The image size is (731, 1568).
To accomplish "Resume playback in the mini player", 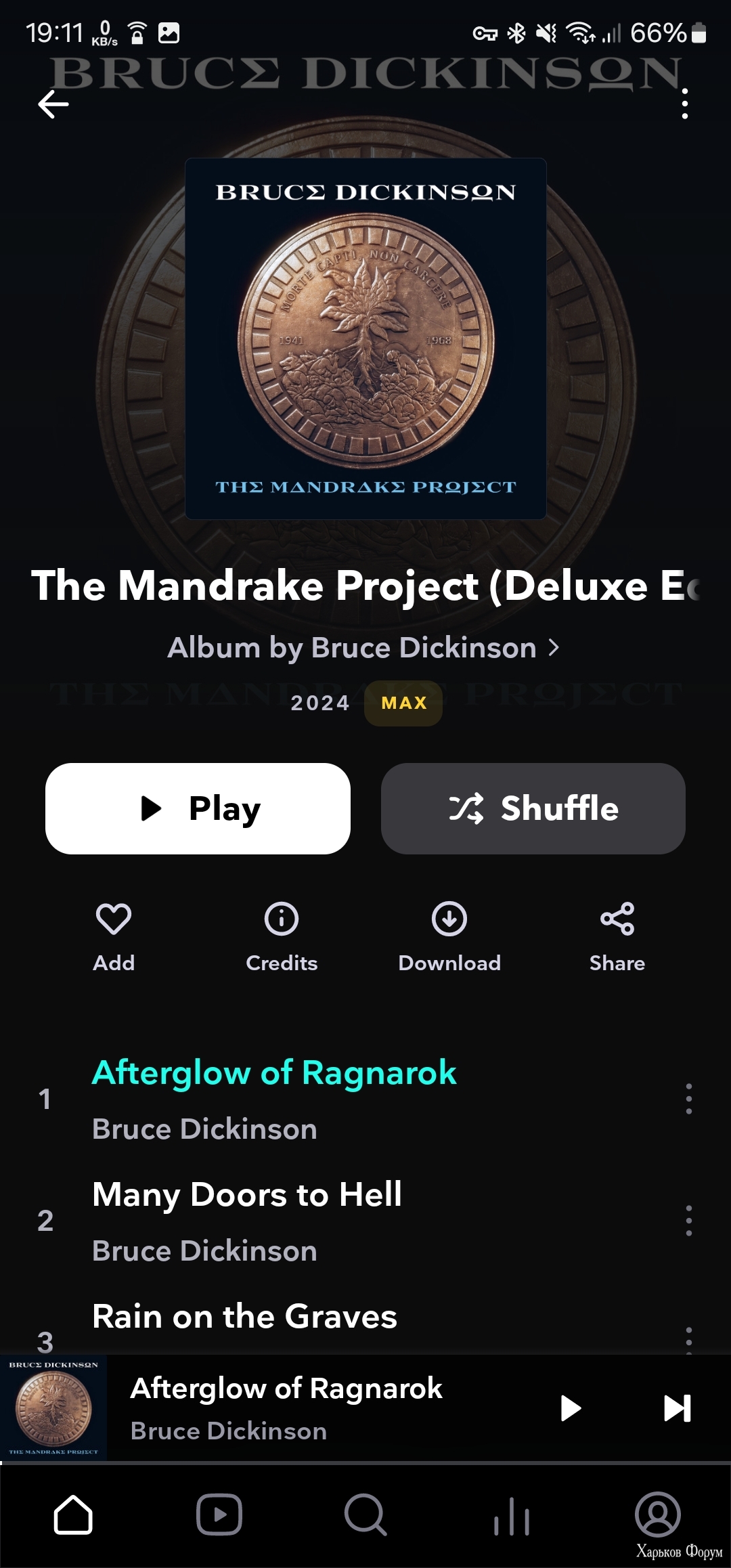I will point(571,1408).
